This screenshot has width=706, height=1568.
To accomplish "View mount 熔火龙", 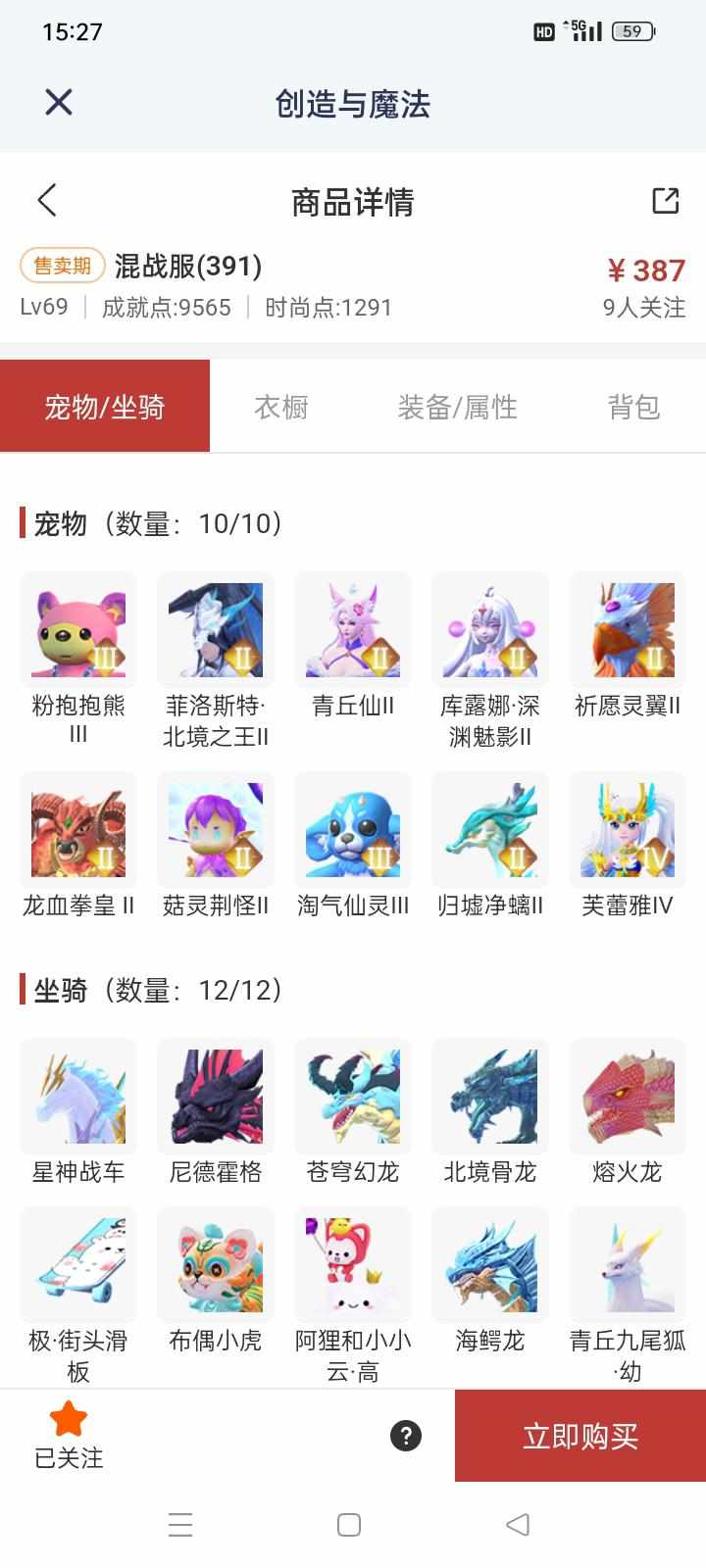I will pyautogui.click(x=628, y=1098).
